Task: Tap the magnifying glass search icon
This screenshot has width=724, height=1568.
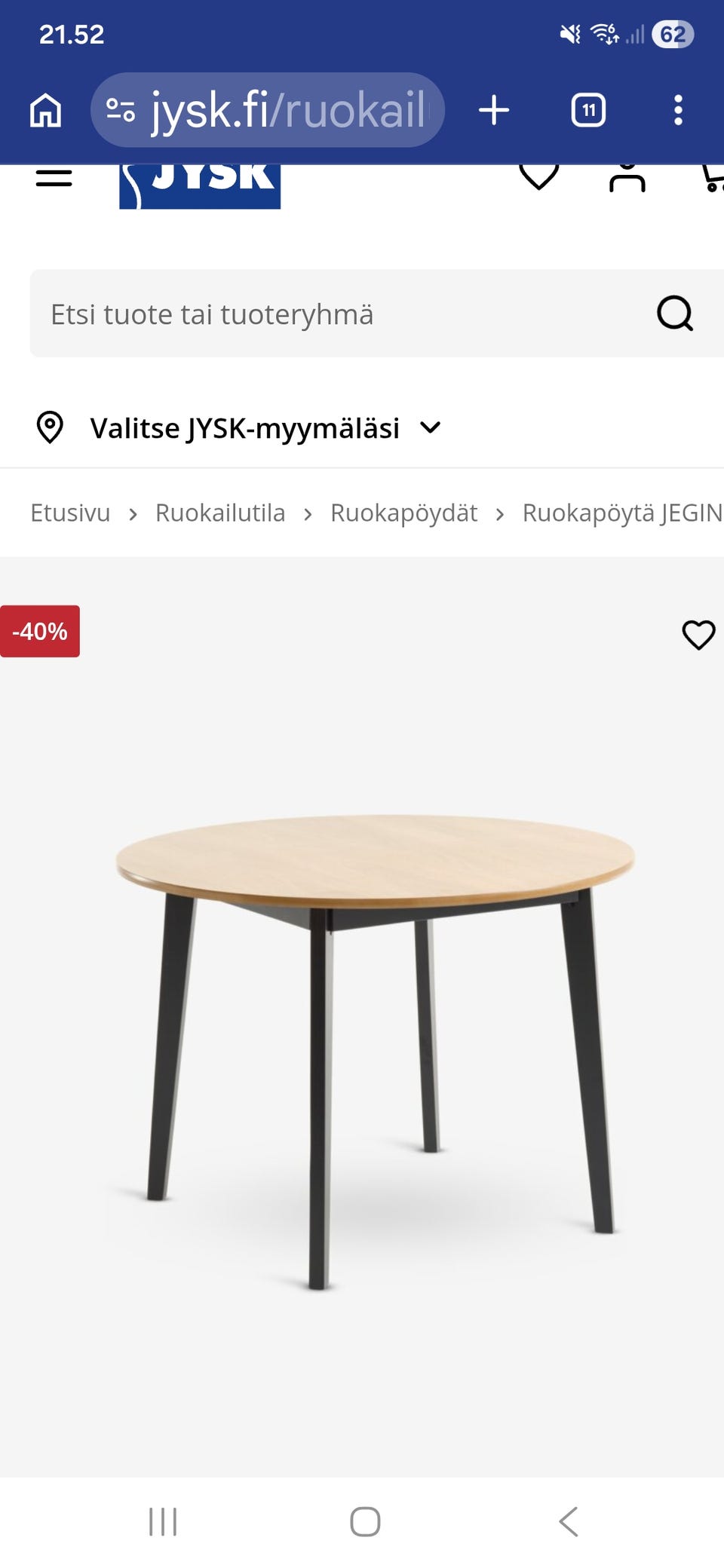Action: coord(674,314)
